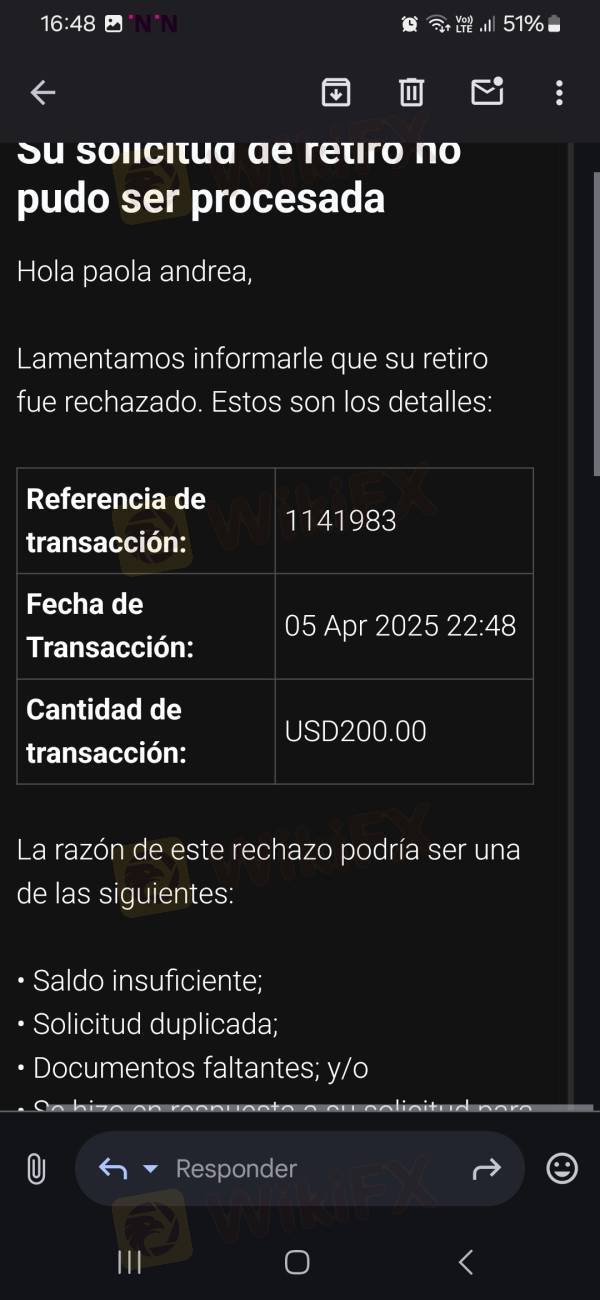
Task: Attach a file with the paperclip icon
Action: click(x=35, y=1168)
